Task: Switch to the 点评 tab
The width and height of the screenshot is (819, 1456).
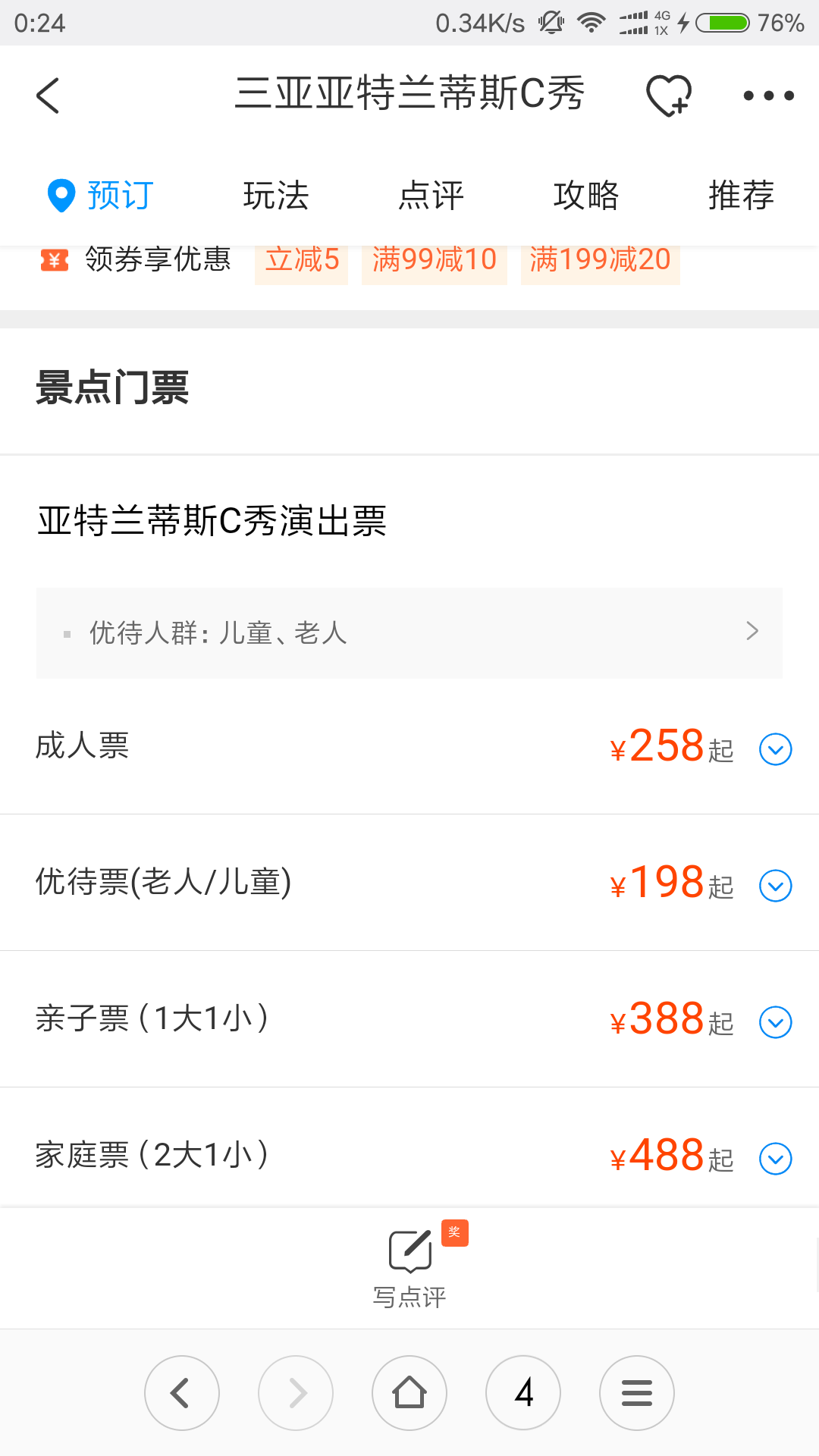Action: pyautogui.click(x=431, y=195)
